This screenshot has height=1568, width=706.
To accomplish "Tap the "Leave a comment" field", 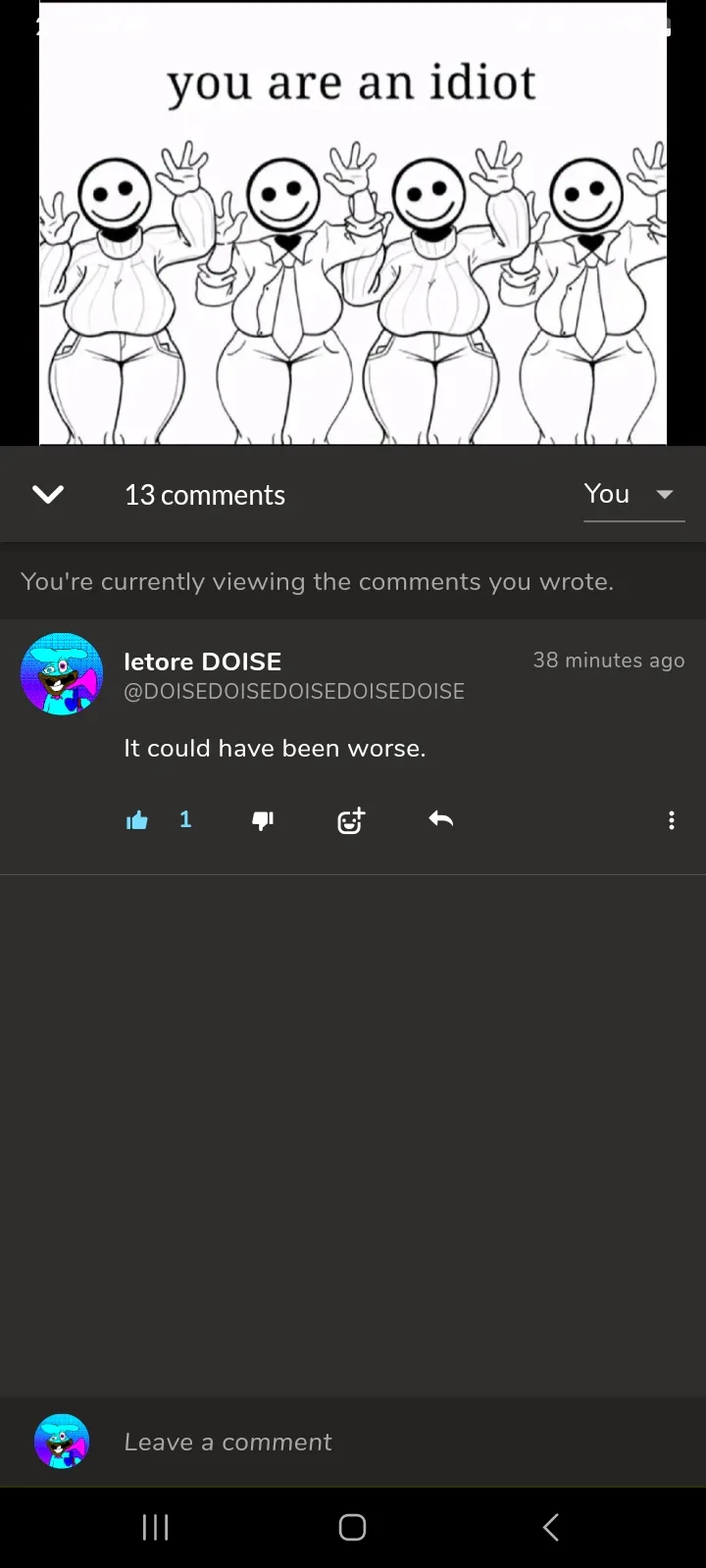I will point(392,1442).
